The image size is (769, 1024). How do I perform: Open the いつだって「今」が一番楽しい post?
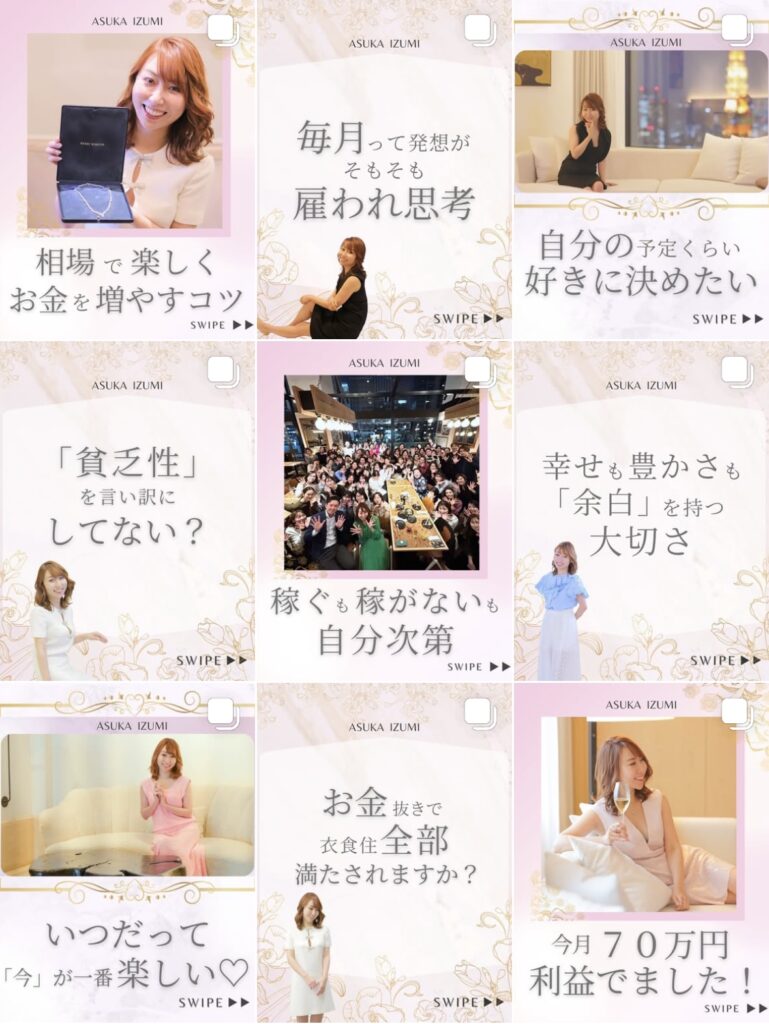click(127, 853)
